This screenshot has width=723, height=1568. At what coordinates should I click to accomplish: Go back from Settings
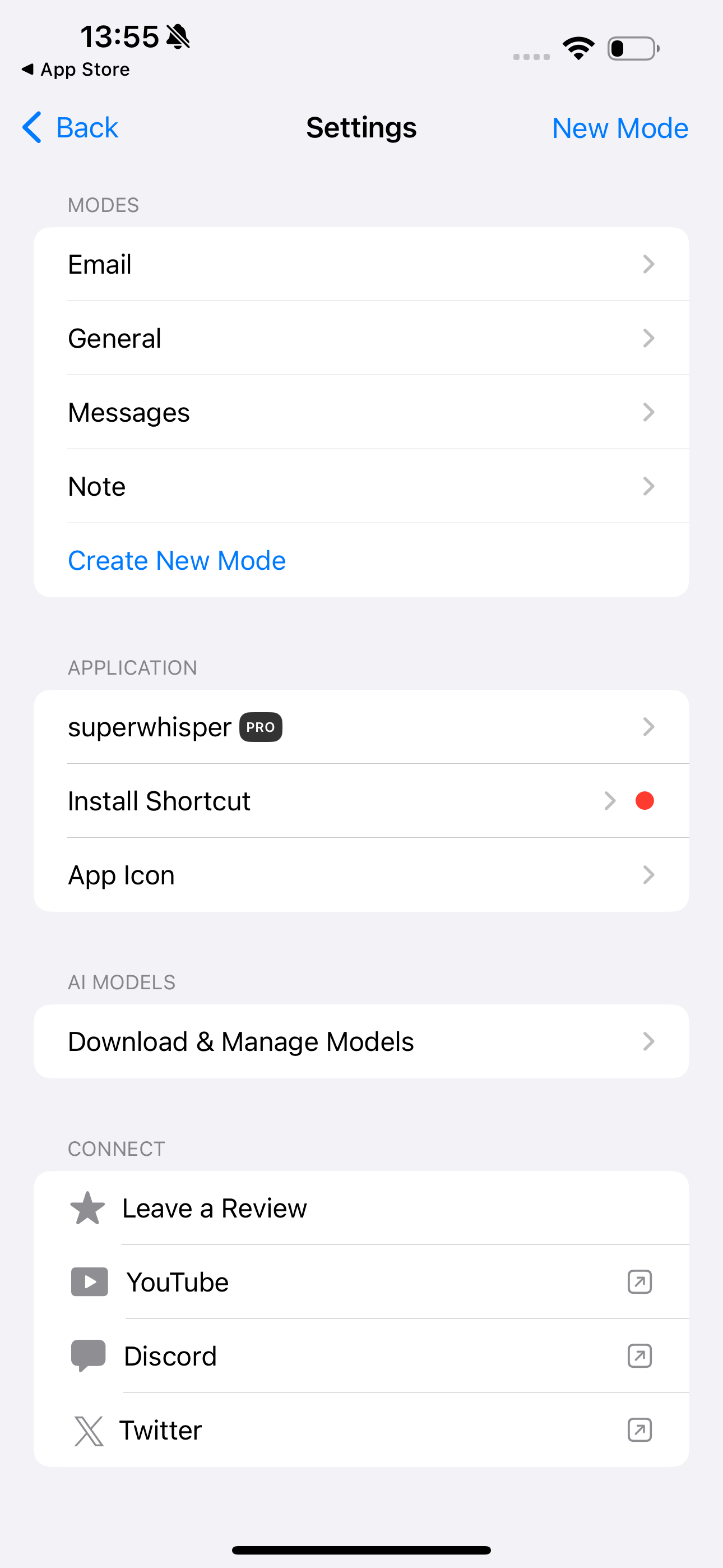(x=71, y=128)
